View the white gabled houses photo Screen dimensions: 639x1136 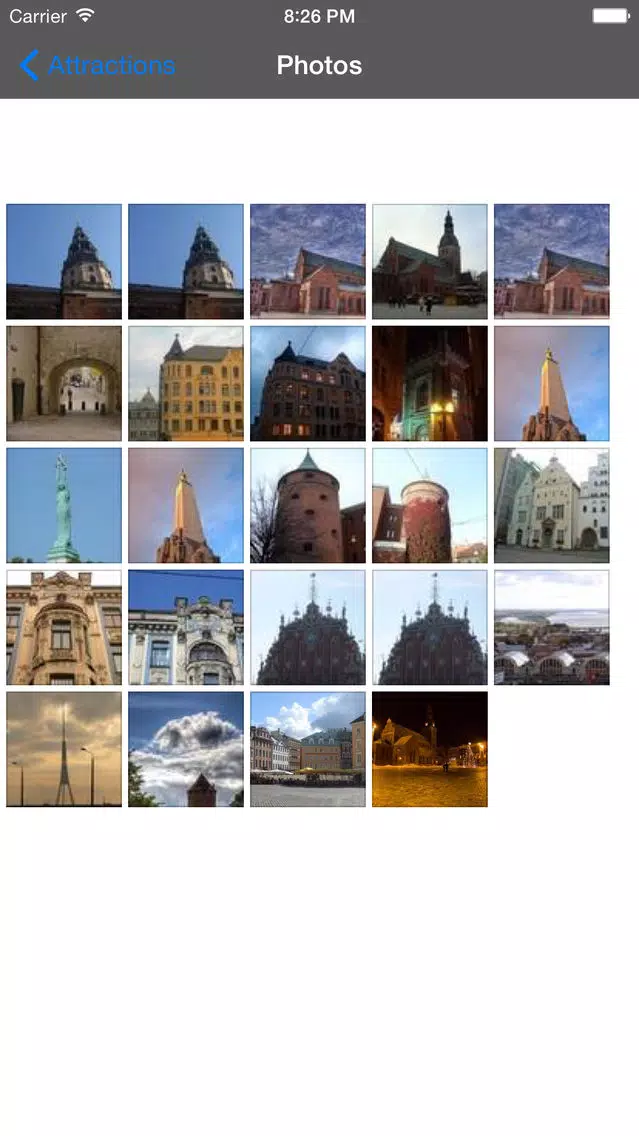click(x=552, y=505)
